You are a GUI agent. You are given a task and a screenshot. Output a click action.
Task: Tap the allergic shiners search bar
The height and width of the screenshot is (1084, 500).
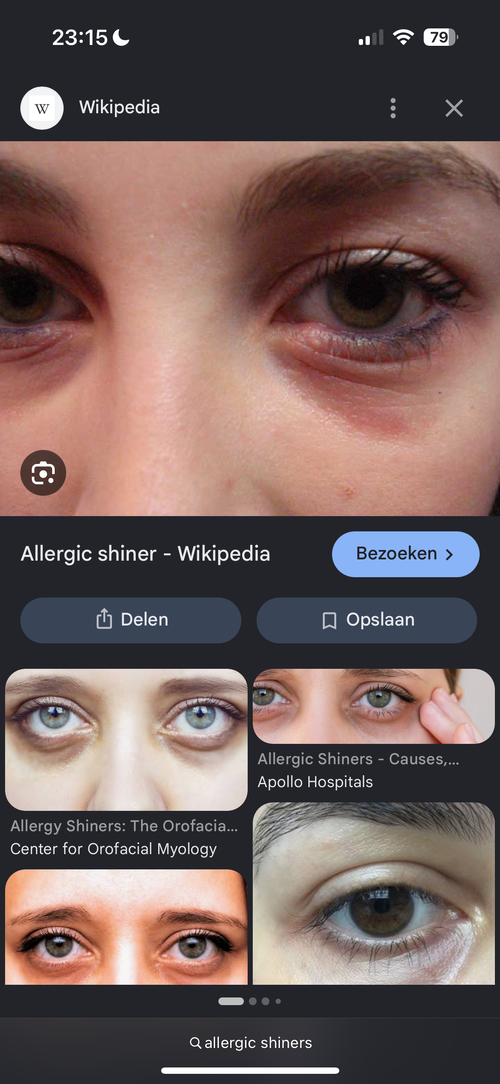[x=250, y=1043]
